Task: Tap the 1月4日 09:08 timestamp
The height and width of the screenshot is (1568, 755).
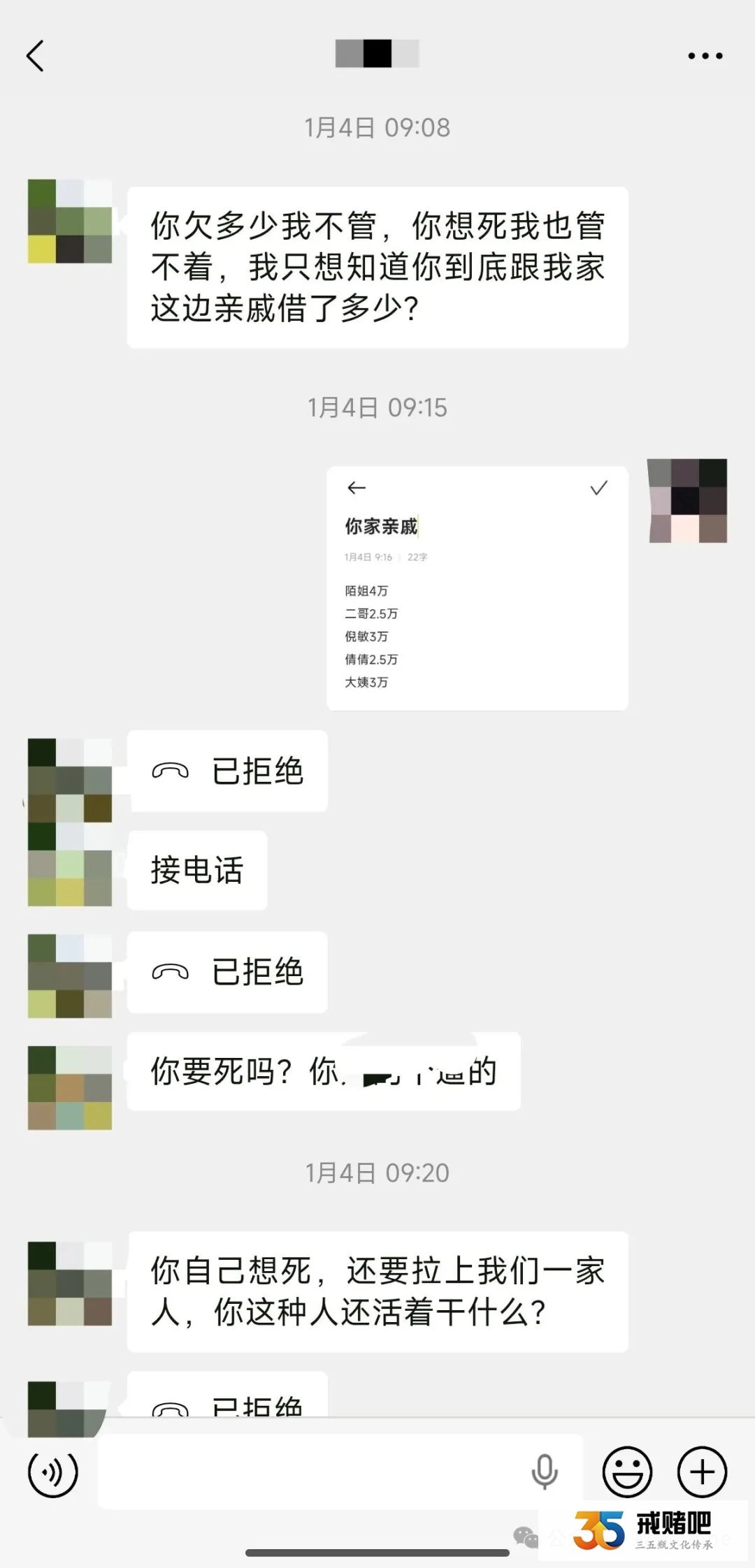Action: [x=377, y=128]
